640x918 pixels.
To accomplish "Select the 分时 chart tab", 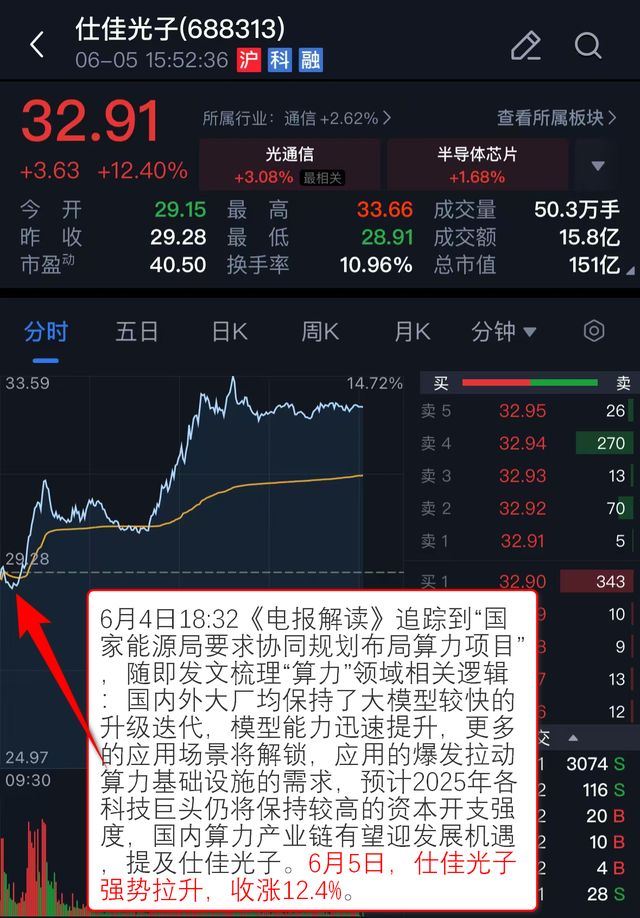I will pyautogui.click(x=46, y=332).
